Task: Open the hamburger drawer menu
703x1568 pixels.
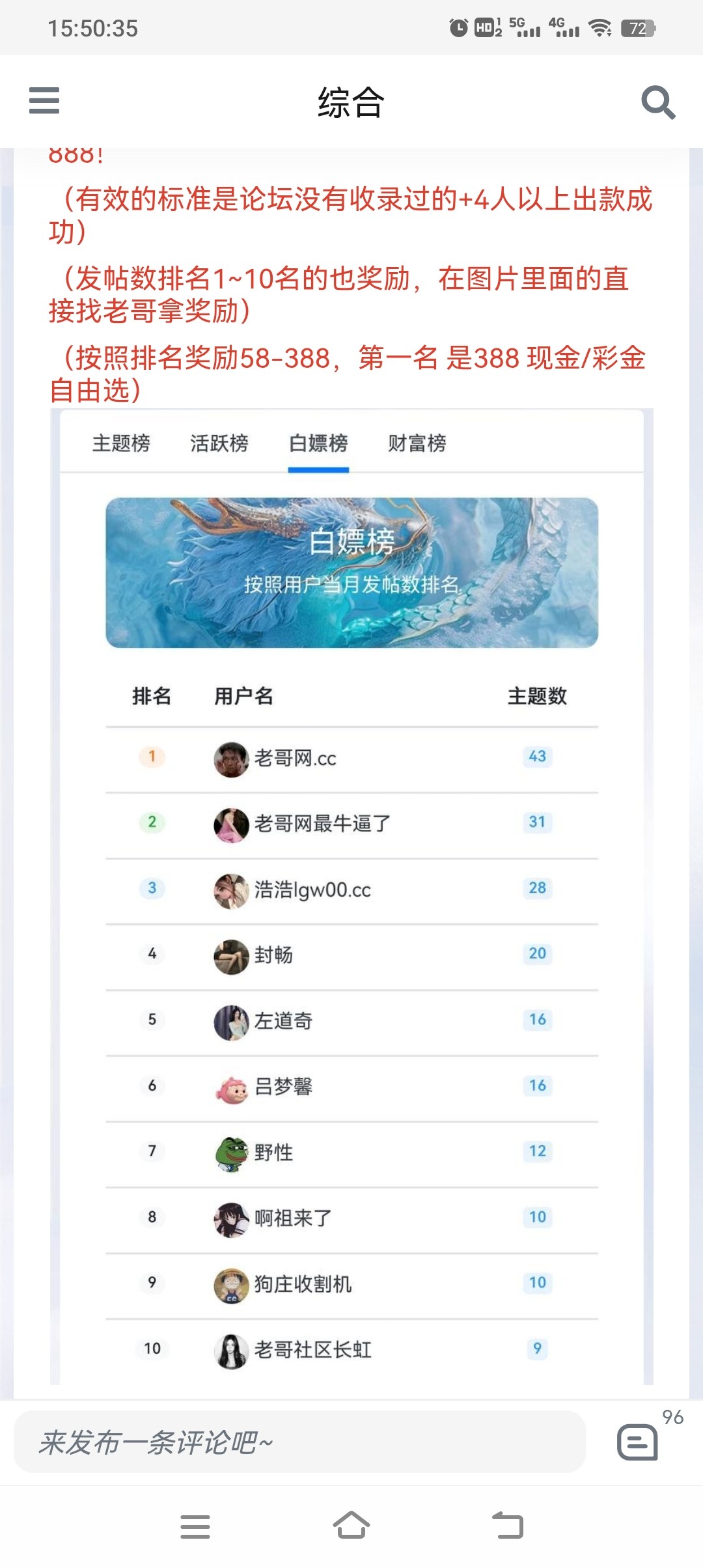Action: coord(44,101)
